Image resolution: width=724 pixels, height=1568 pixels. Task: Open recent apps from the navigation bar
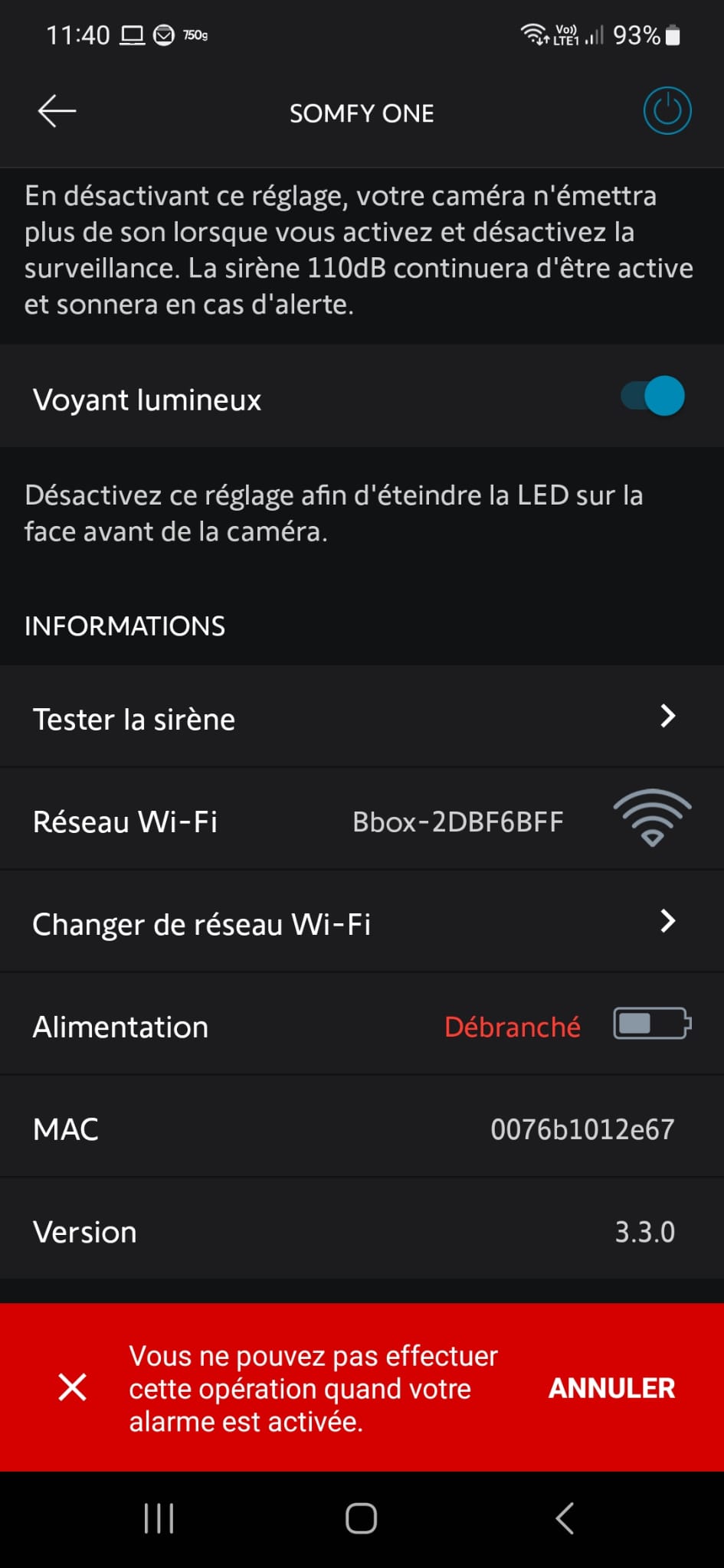click(x=159, y=1518)
